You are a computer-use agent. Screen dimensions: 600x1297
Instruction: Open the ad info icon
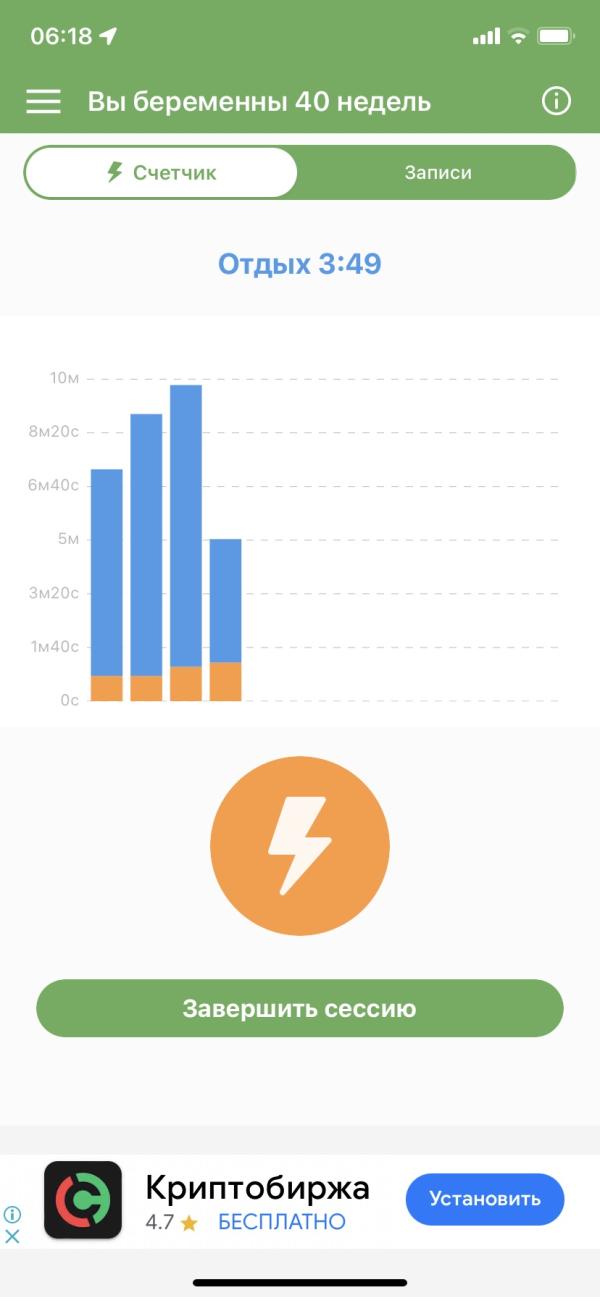tap(12, 1215)
